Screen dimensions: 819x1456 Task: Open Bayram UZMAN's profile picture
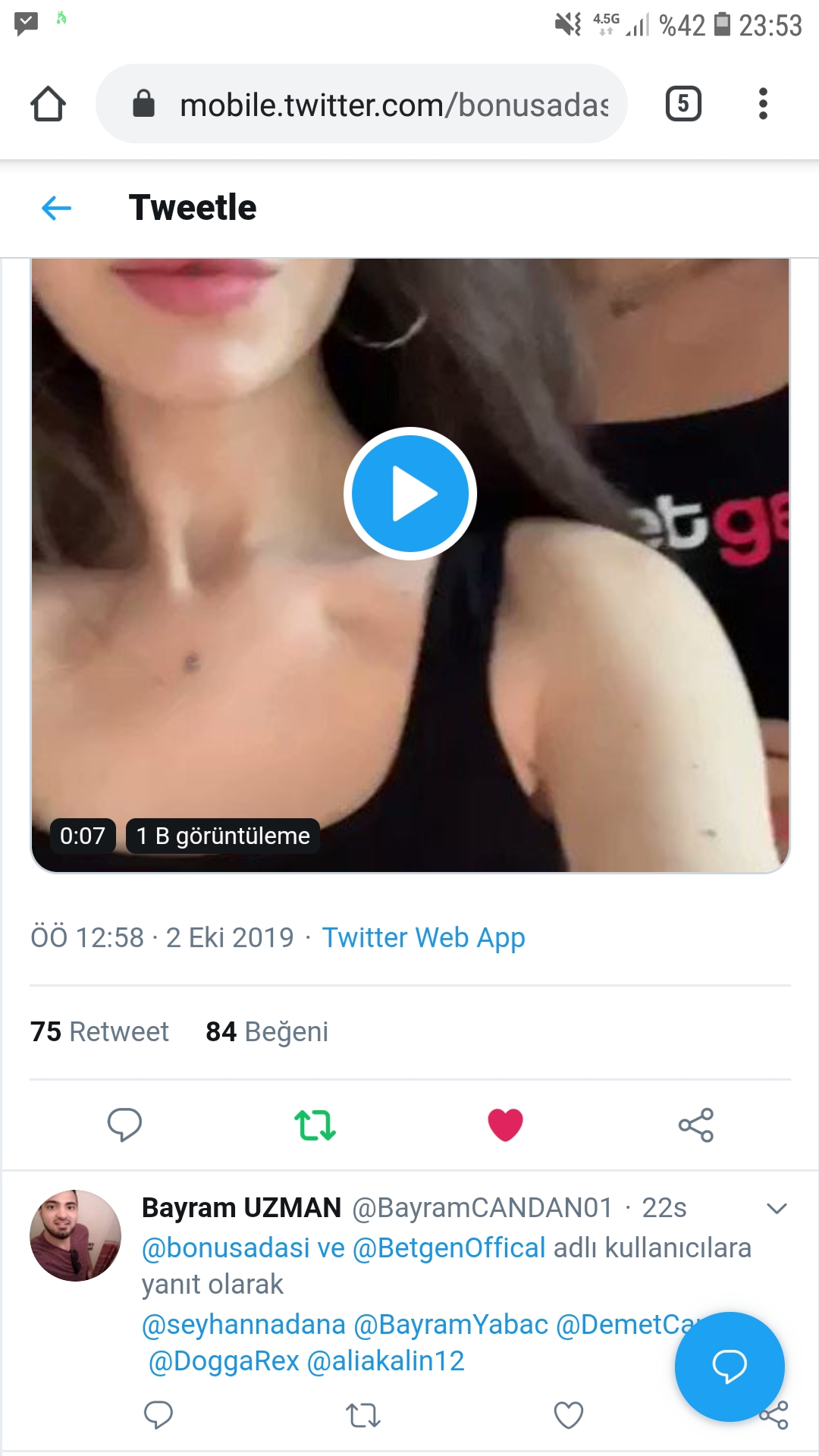75,1235
